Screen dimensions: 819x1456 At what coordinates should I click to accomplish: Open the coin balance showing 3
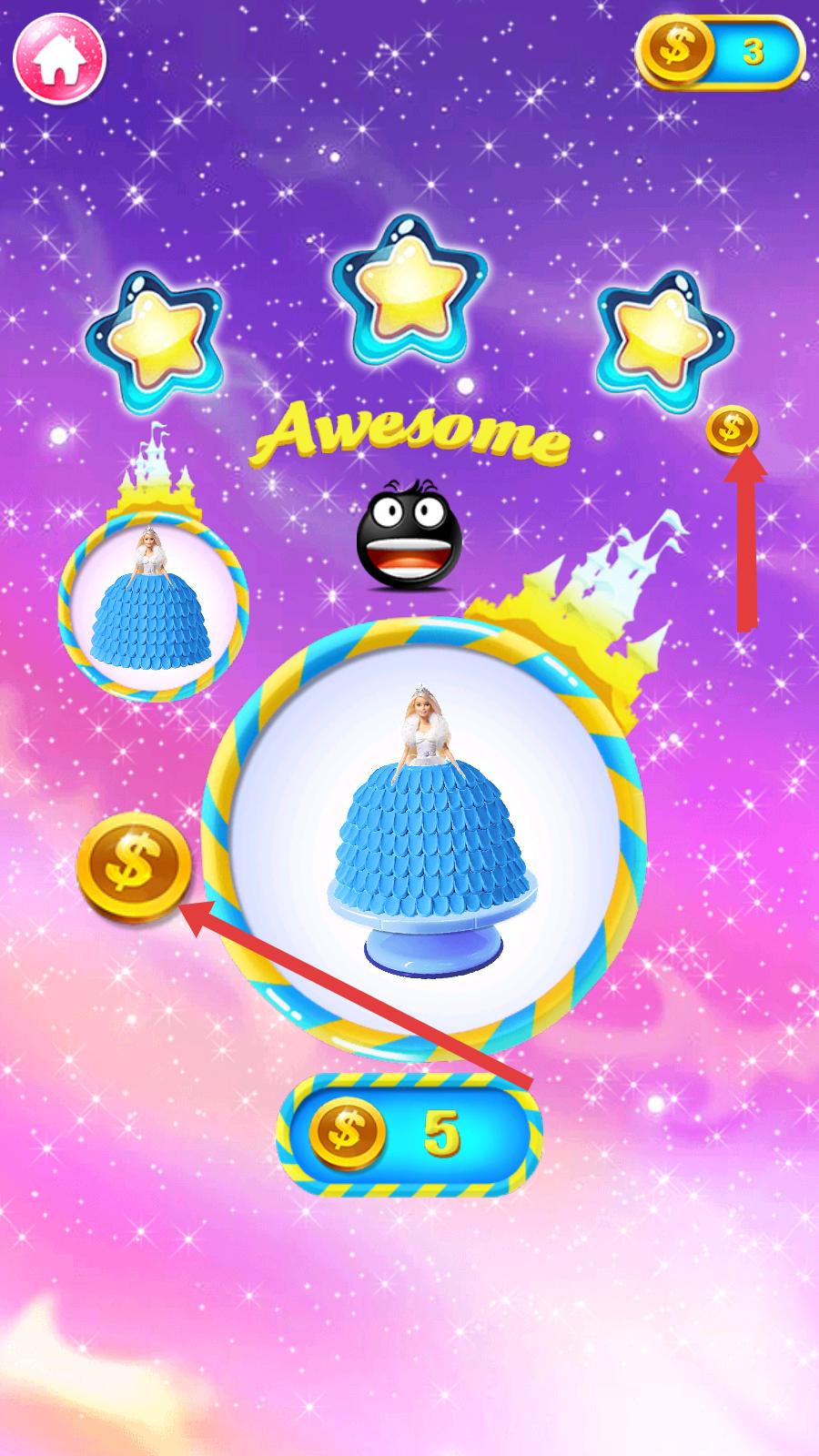(720, 52)
